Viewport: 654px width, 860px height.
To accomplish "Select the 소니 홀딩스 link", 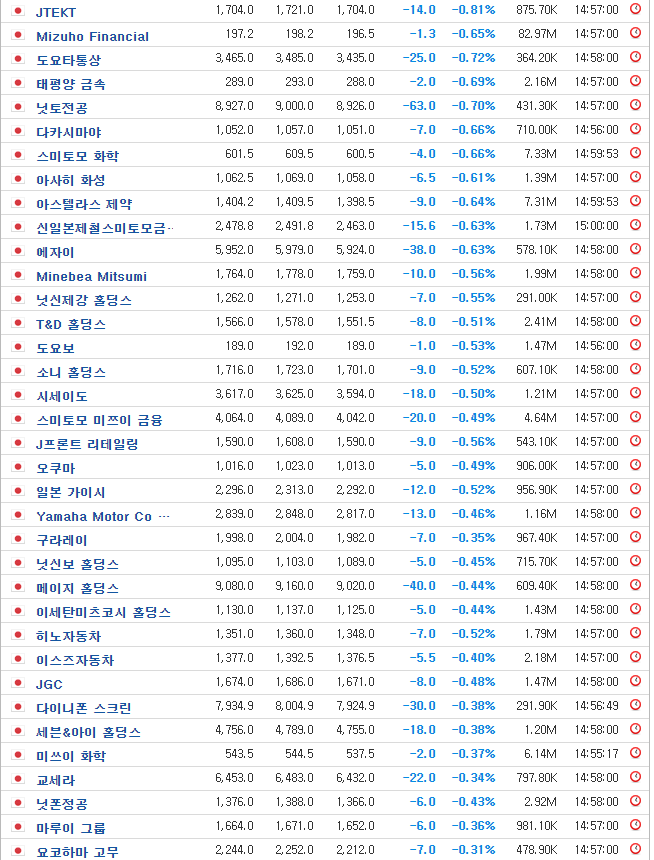I will pos(70,372).
